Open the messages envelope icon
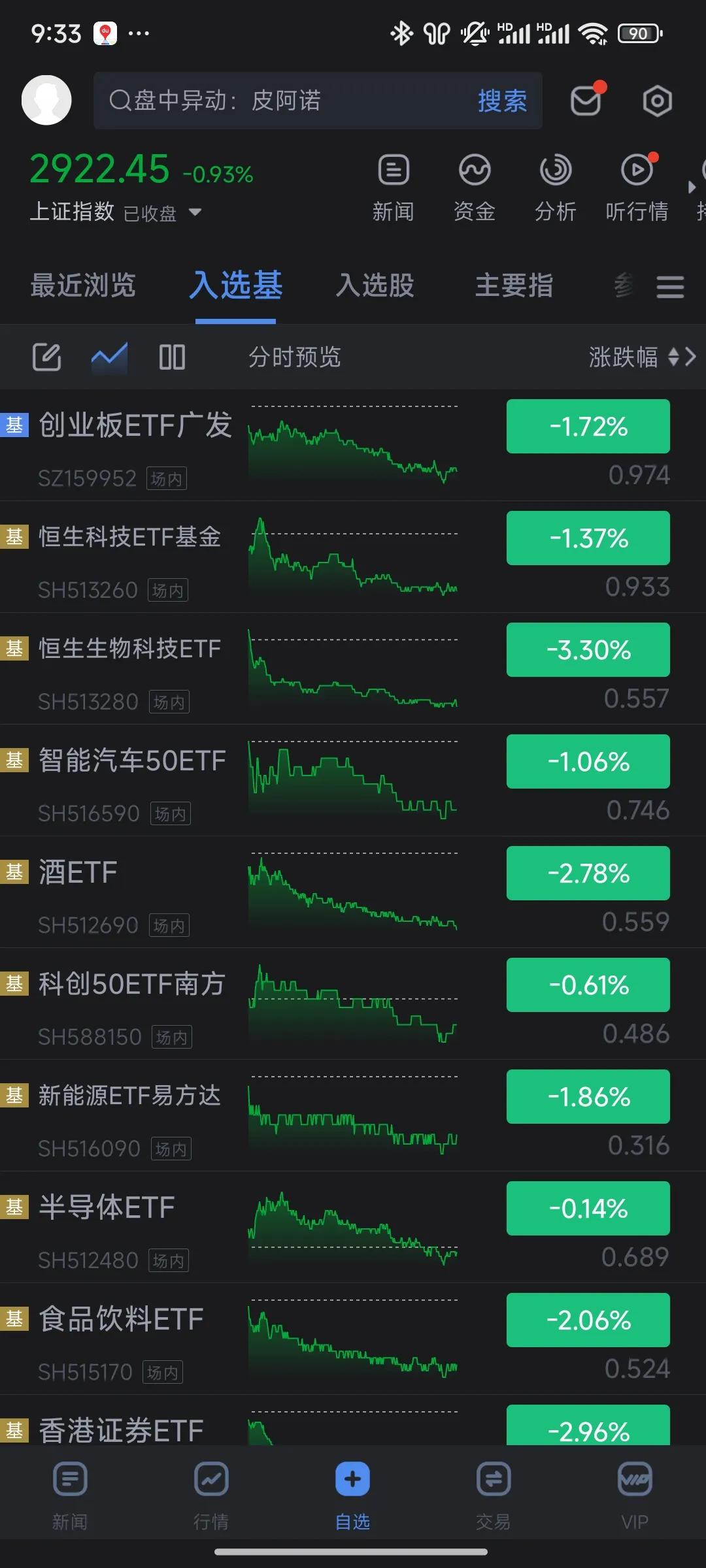 586,101
